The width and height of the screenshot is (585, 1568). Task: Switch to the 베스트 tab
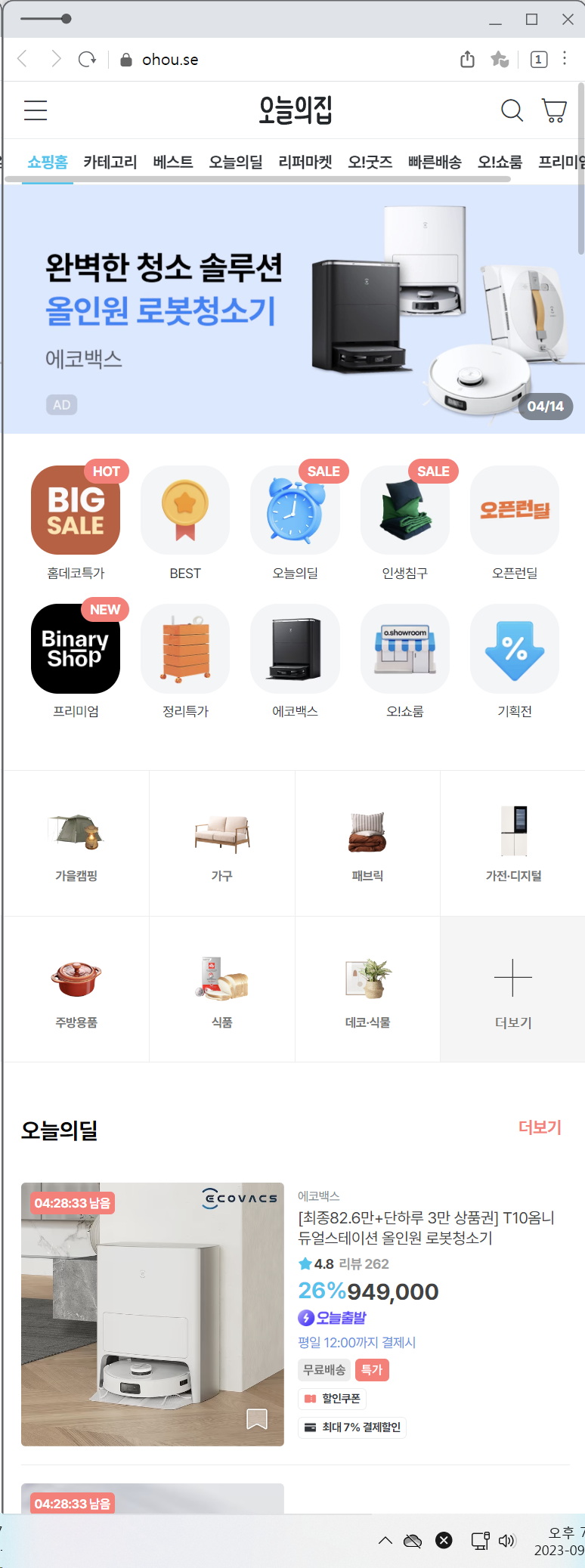[173, 162]
